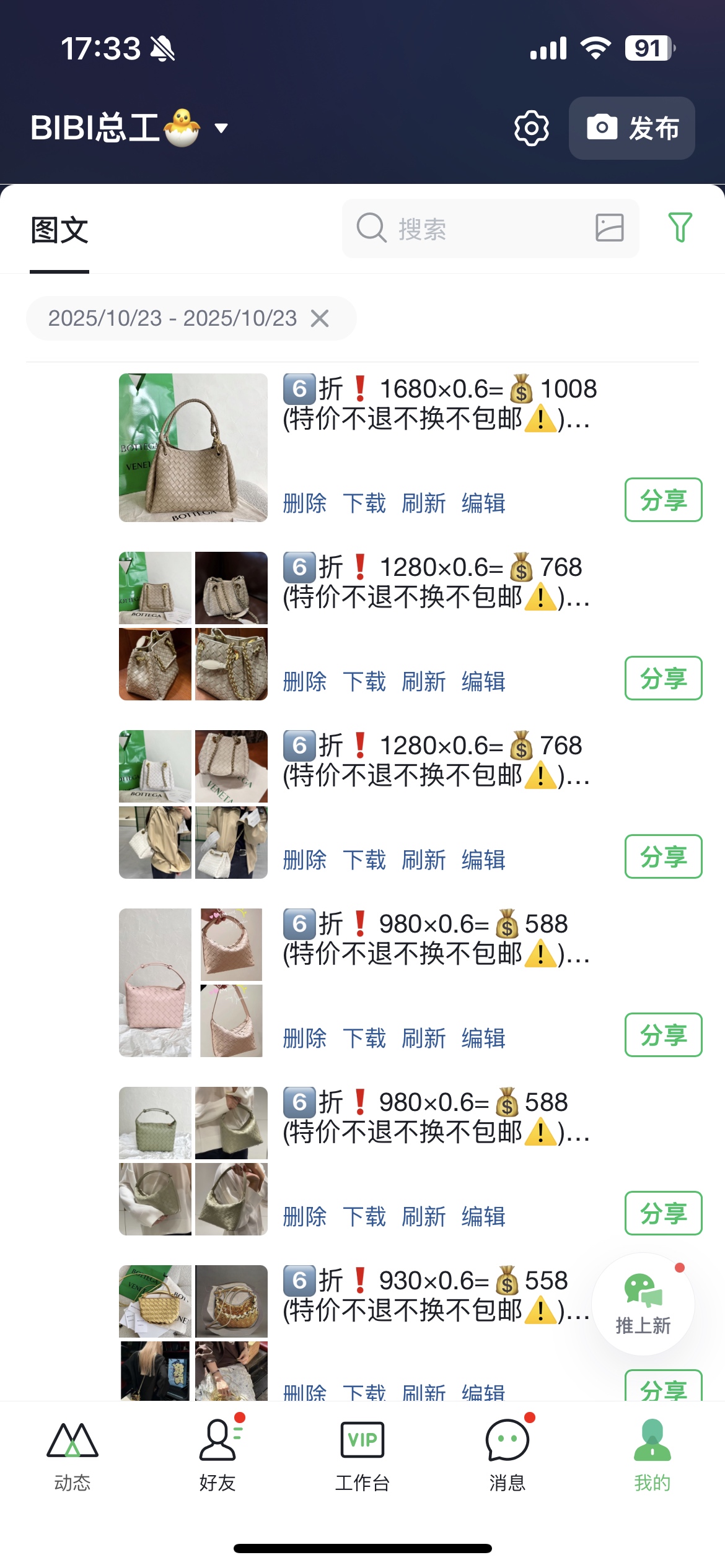
Task: Open the 搜索 search field
Action: tap(471, 229)
